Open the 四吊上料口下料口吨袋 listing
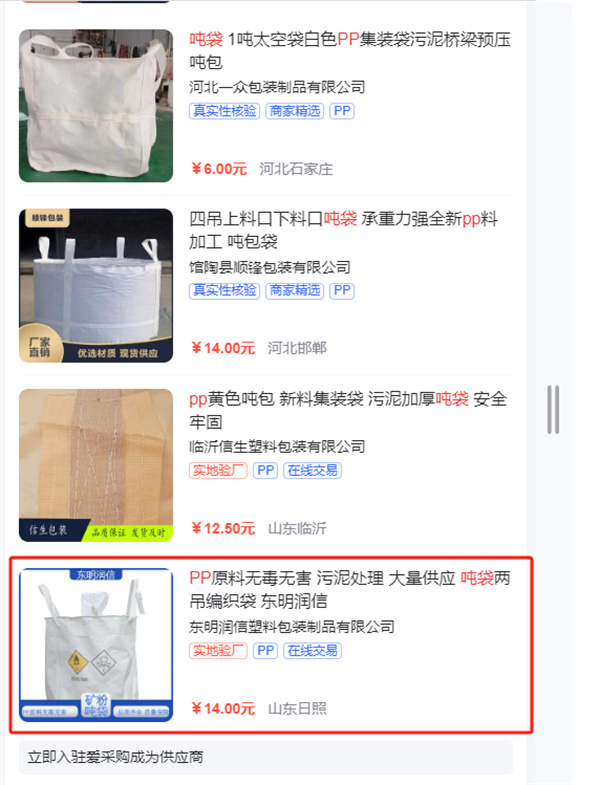The width and height of the screenshot is (600, 785). 349,230
